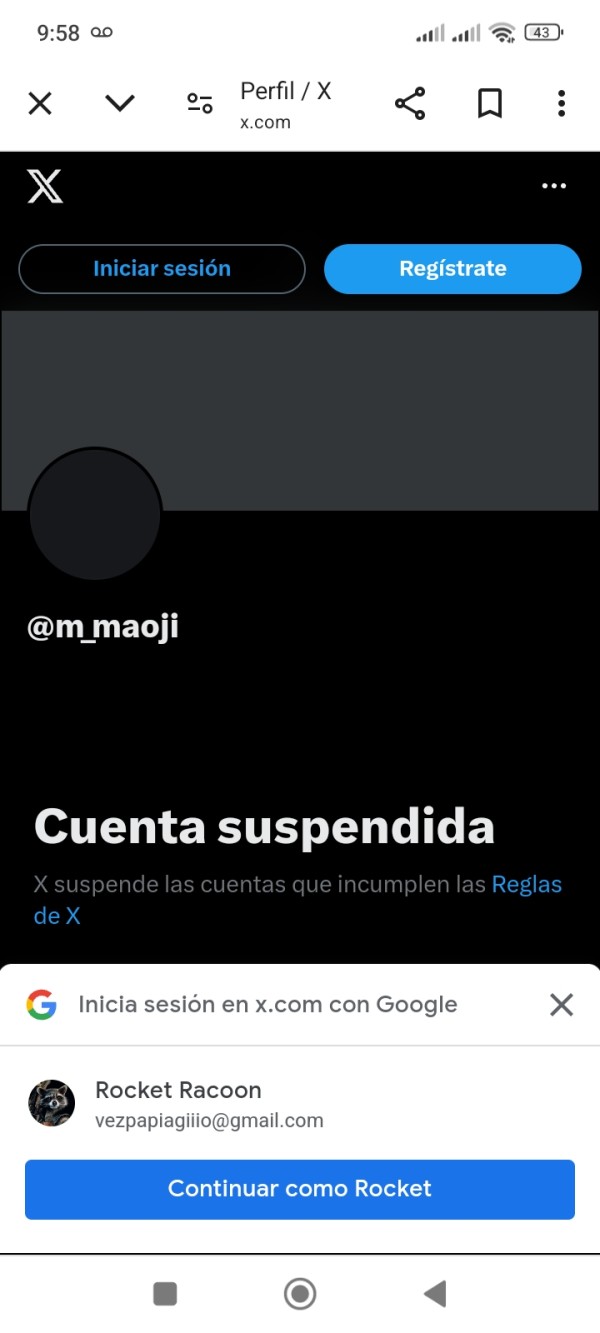Return to the home screen
The height and width of the screenshot is (1333, 600).
pyautogui.click(x=300, y=1294)
